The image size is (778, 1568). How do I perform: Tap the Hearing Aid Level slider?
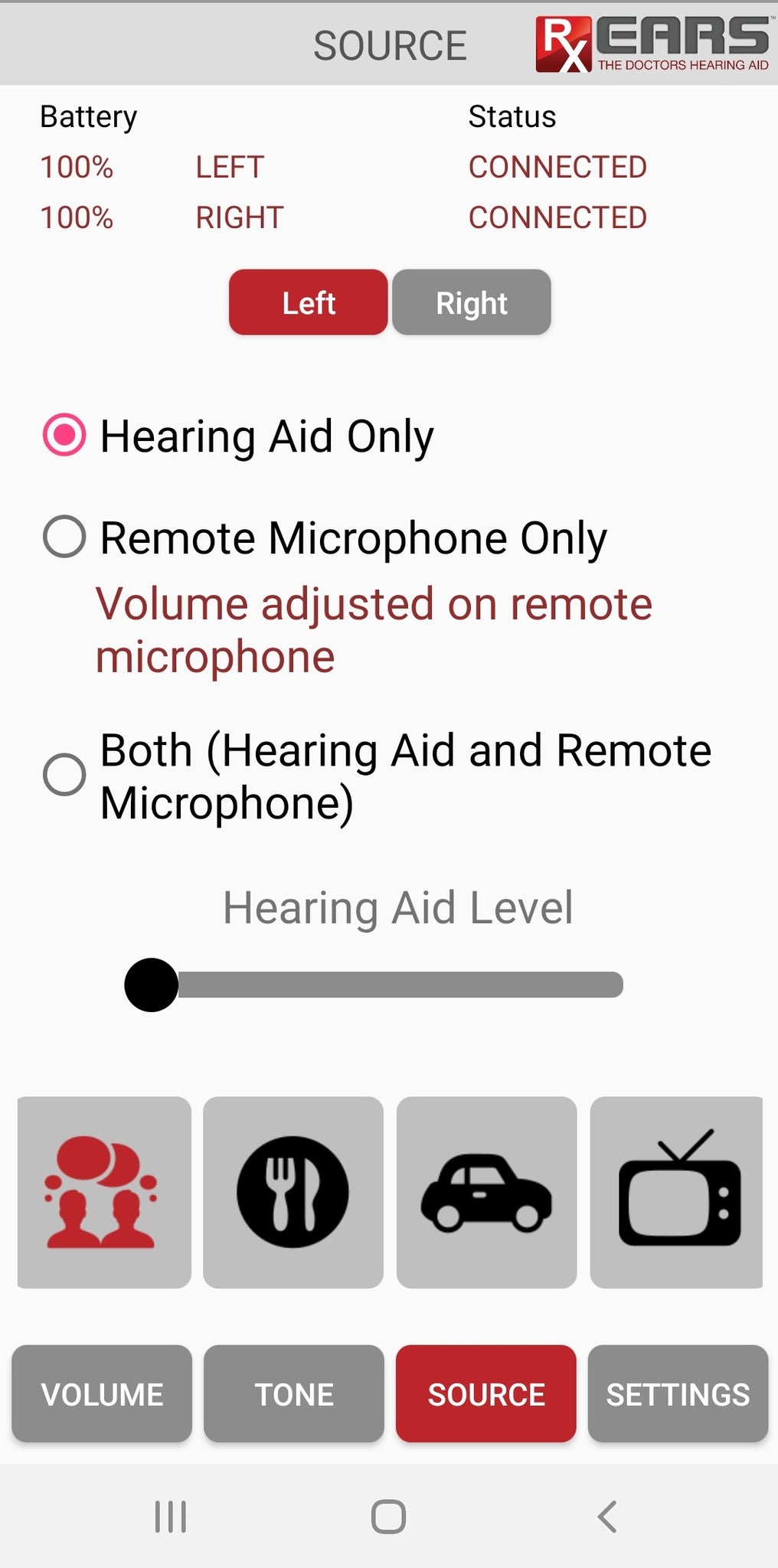tap(374, 985)
